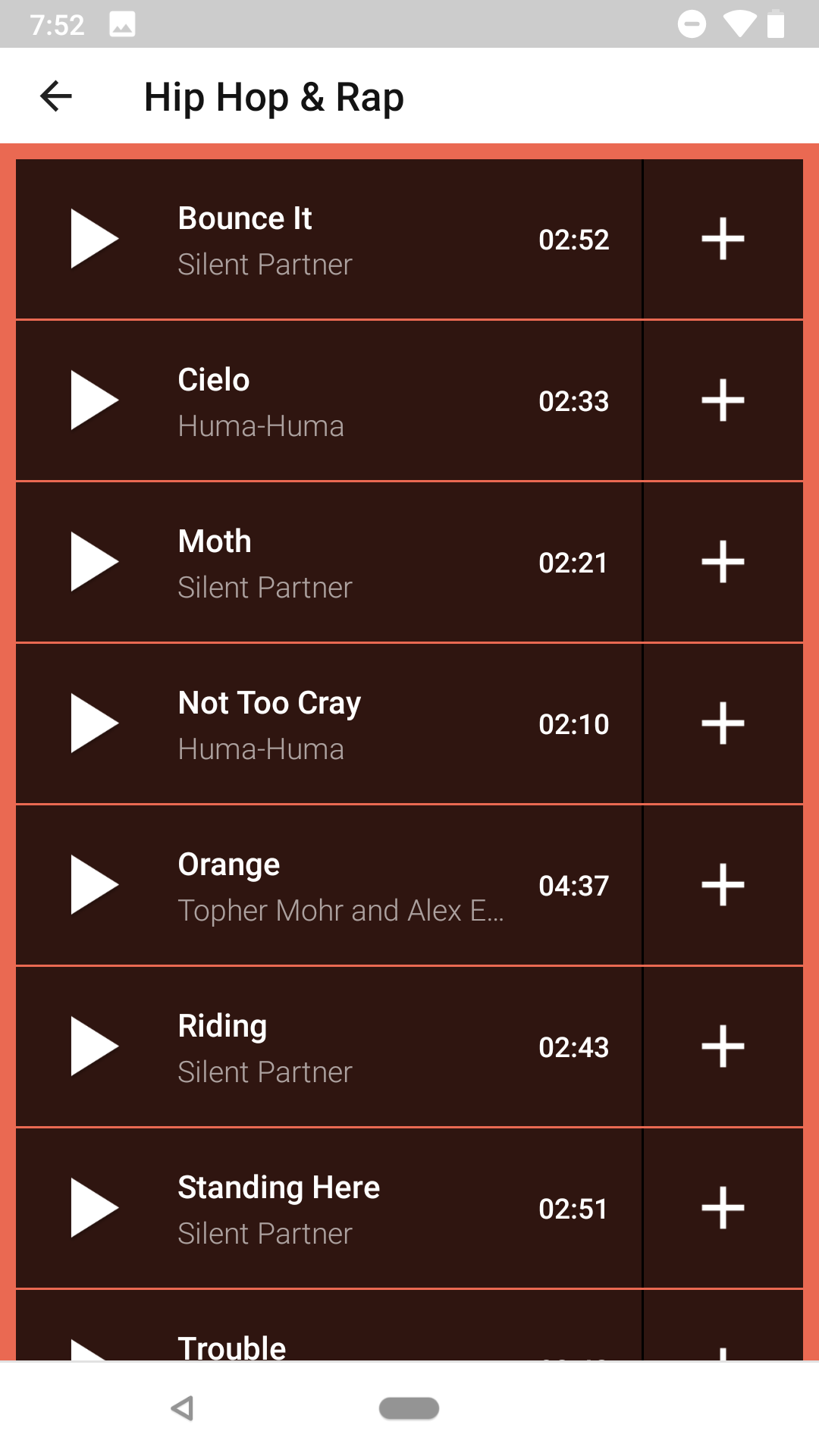Go back from Hip Hop & Rap
Viewport: 819px width, 1456px height.
[x=55, y=96]
